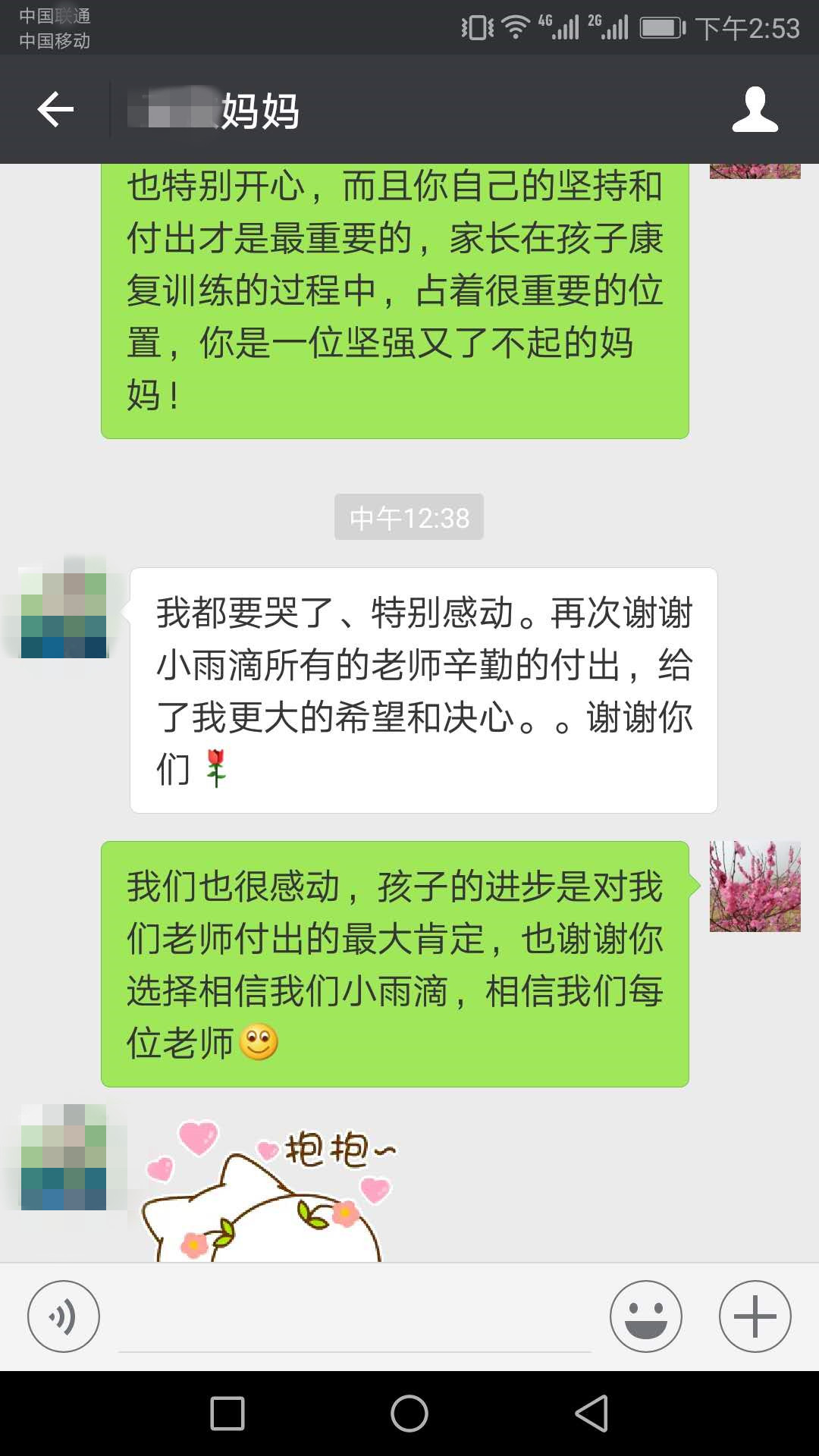Open the emoji sticker panel
This screenshot has width=819, height=1456.
coord(645,1316)
